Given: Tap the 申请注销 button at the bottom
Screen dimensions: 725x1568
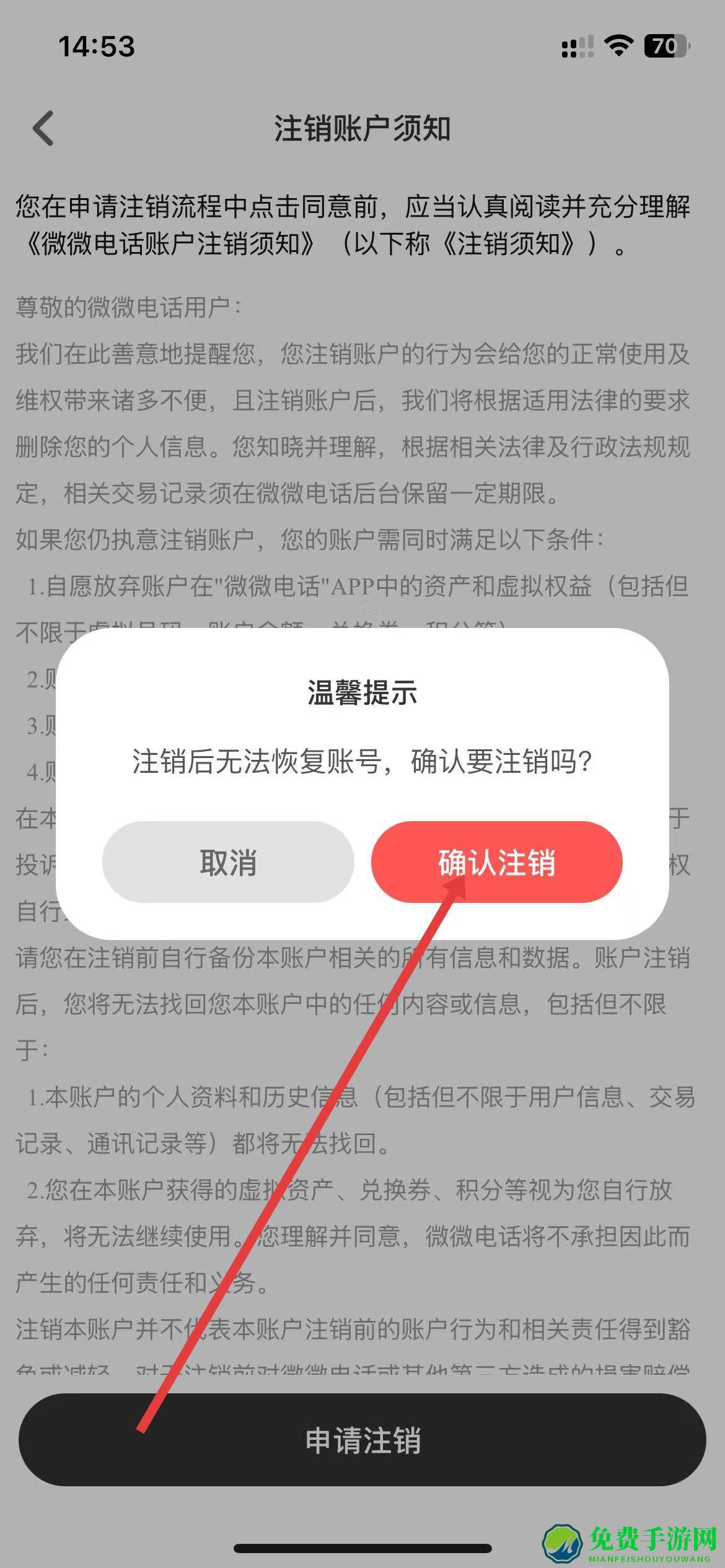Looking at the screenshot, I should click(362, 1440).
